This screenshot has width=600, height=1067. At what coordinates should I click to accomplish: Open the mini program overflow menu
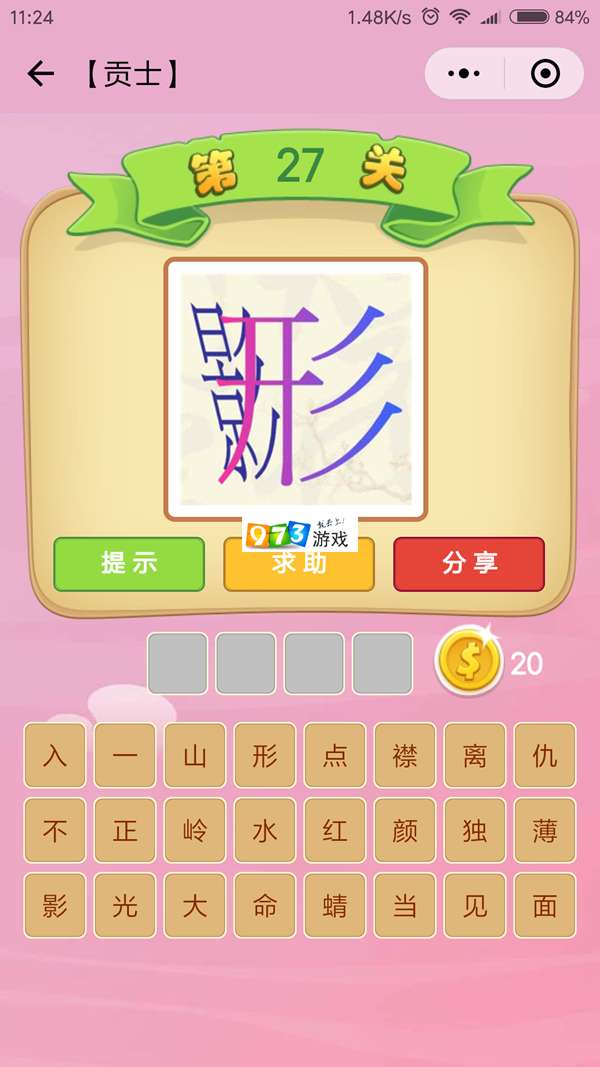465,74
